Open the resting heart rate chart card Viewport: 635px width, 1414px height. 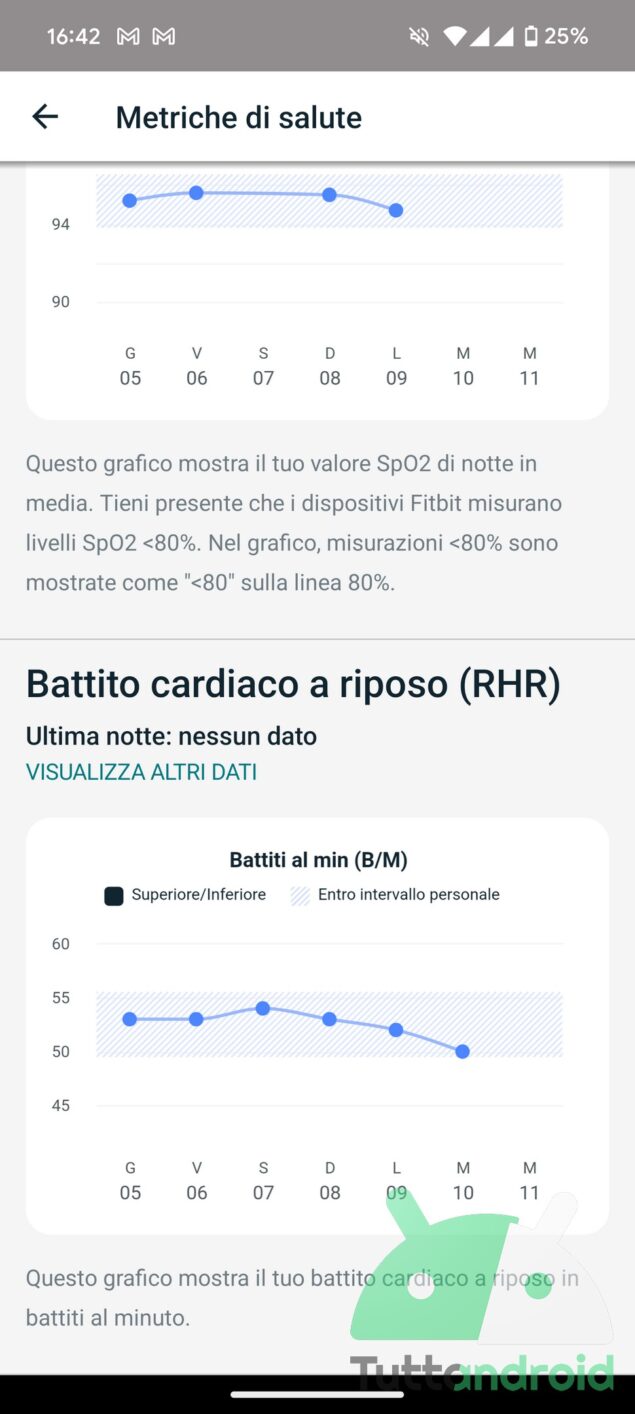317,1025
